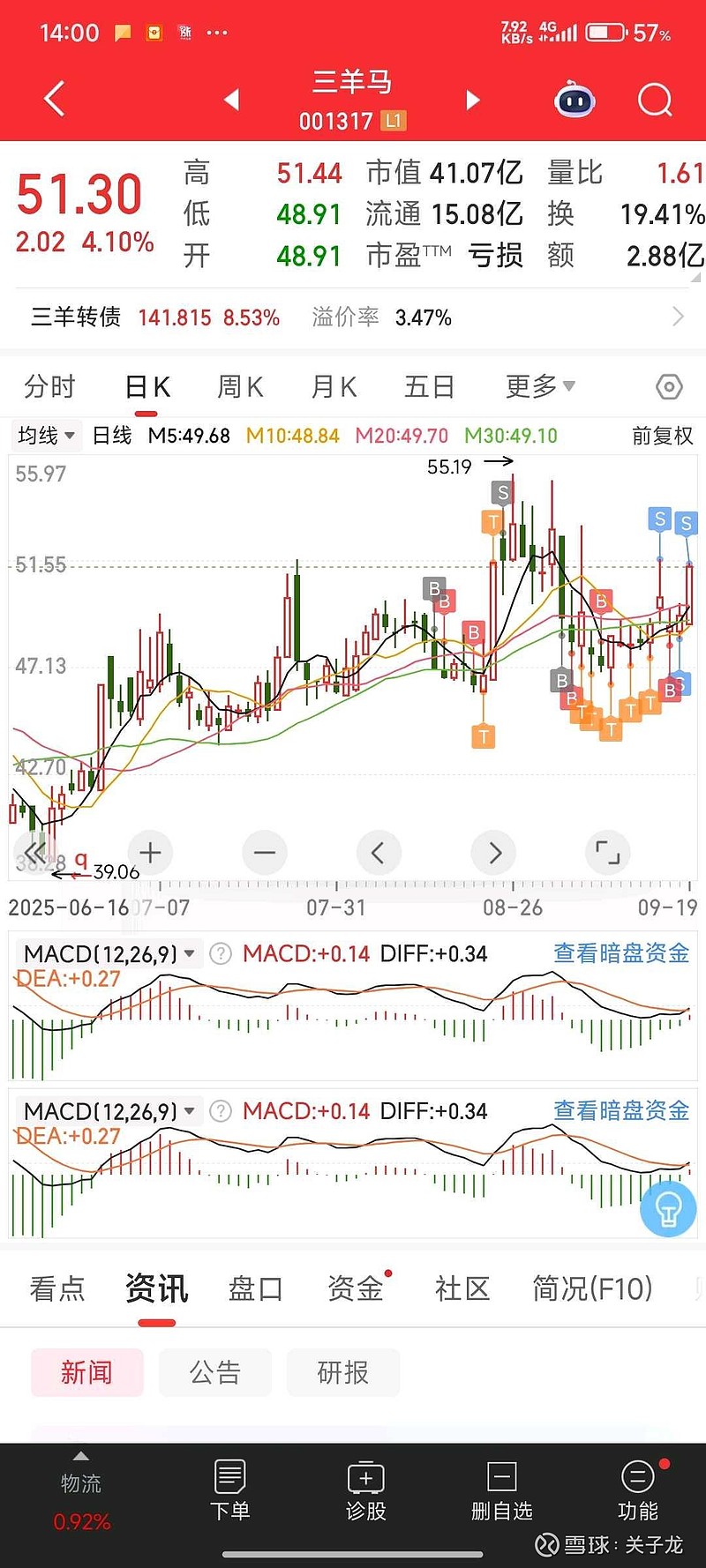Open stock search
Image resolution: width=706 pixels, height=1568 pixels.
coord(654,101)
